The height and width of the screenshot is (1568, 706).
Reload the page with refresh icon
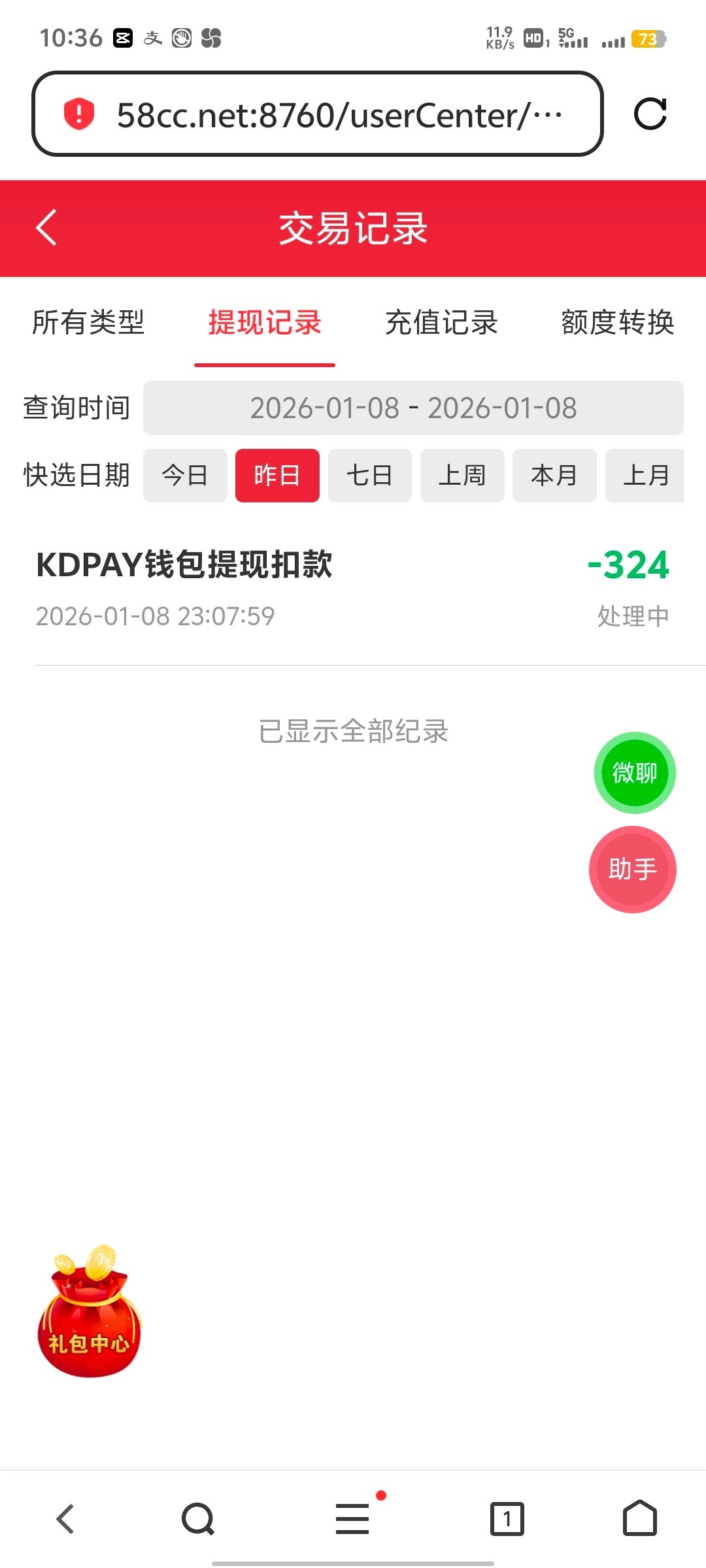click(x=650, y=114)
